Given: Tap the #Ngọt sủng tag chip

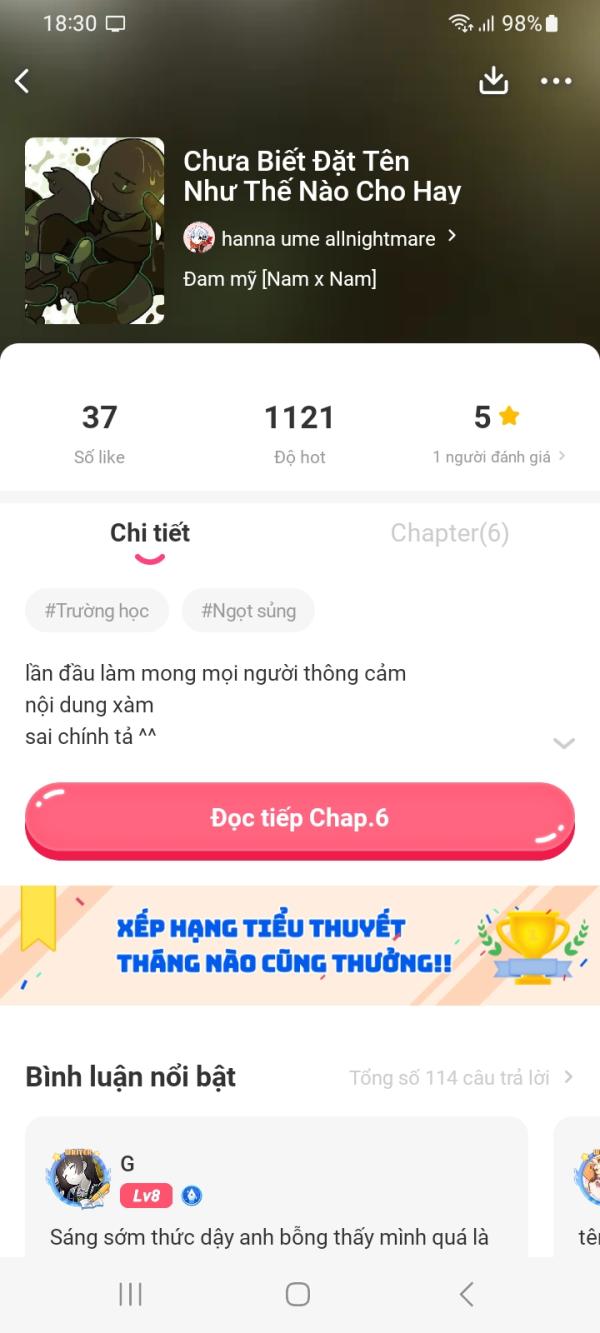Looking at the screenshot, I should pyautogui.click(x=248, y=610).
